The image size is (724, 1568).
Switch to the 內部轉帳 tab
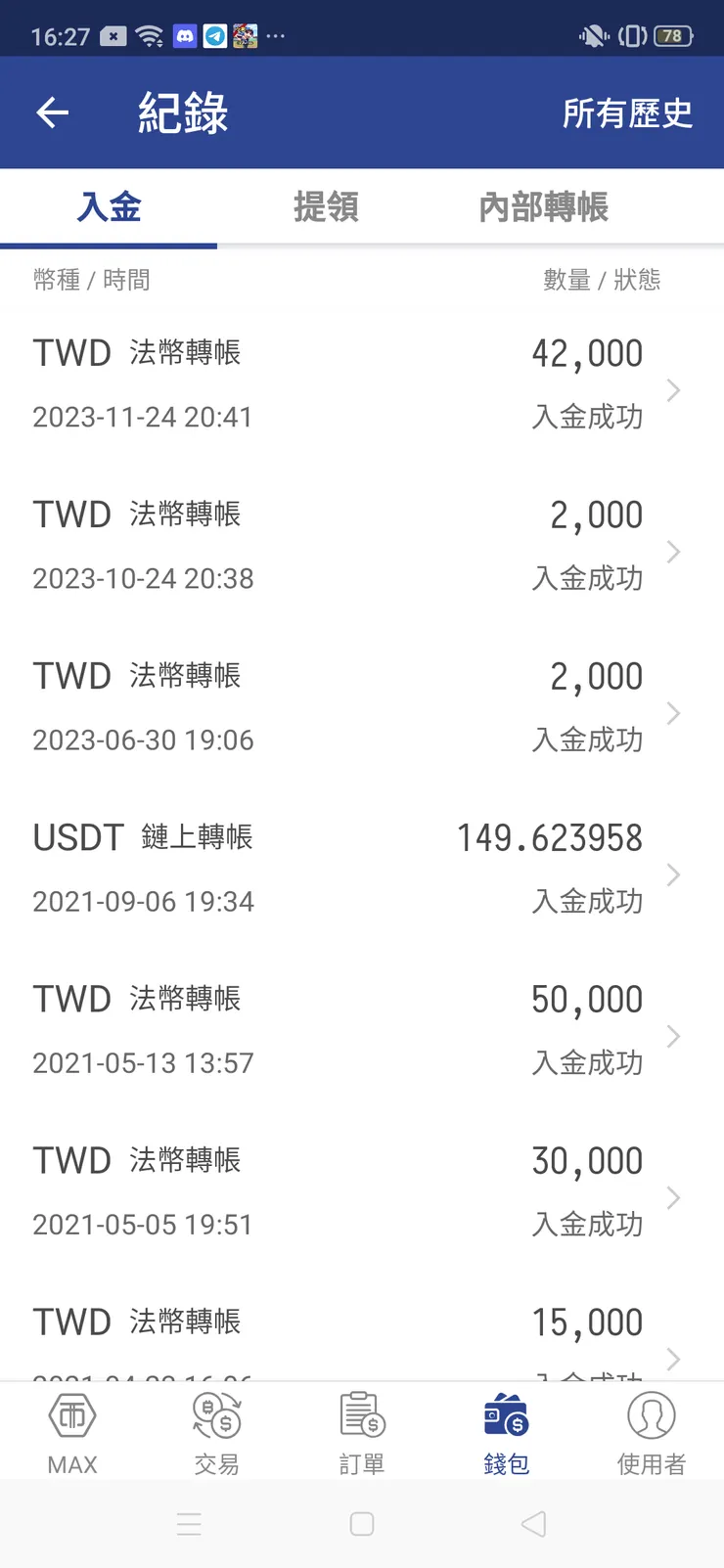tap(542, 207)
